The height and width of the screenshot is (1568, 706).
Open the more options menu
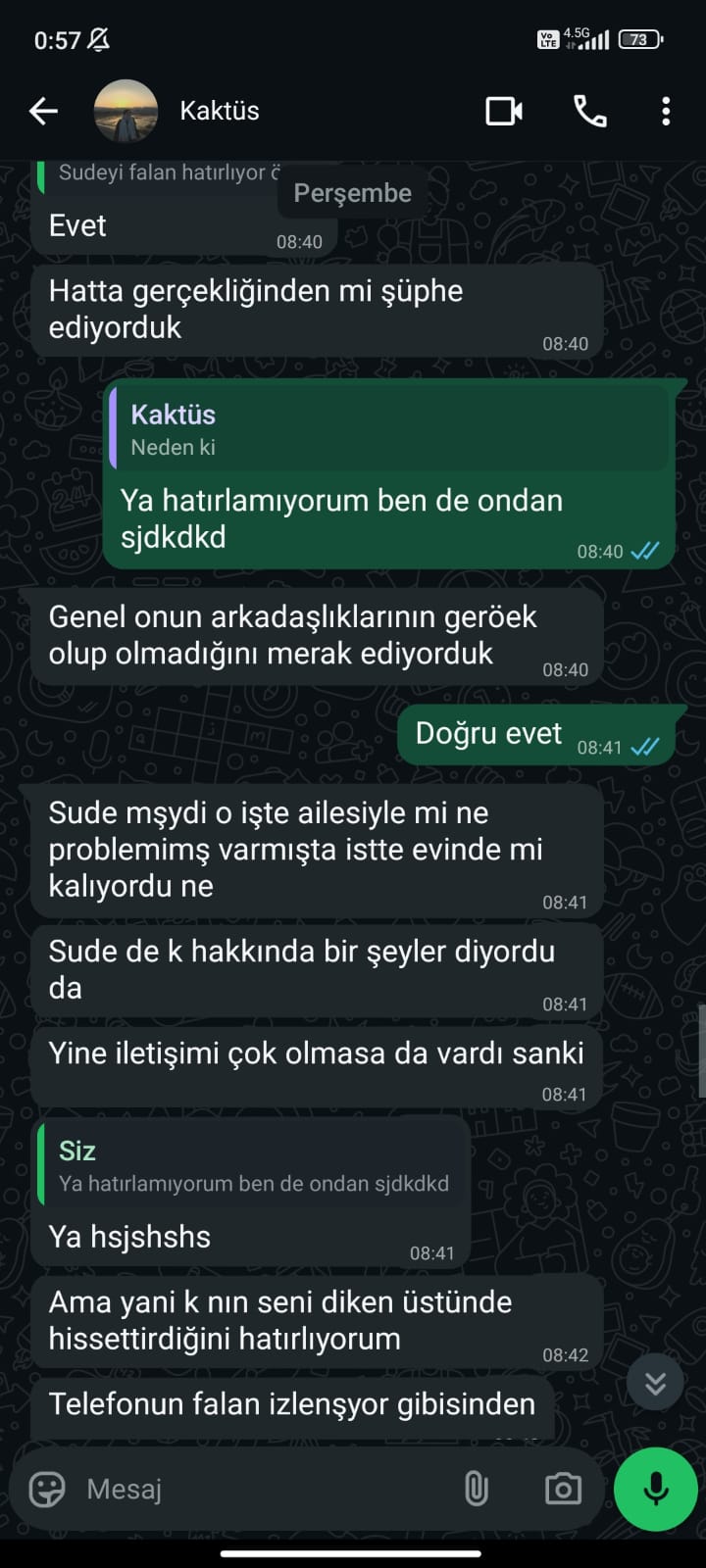click(x=666, y=111)
